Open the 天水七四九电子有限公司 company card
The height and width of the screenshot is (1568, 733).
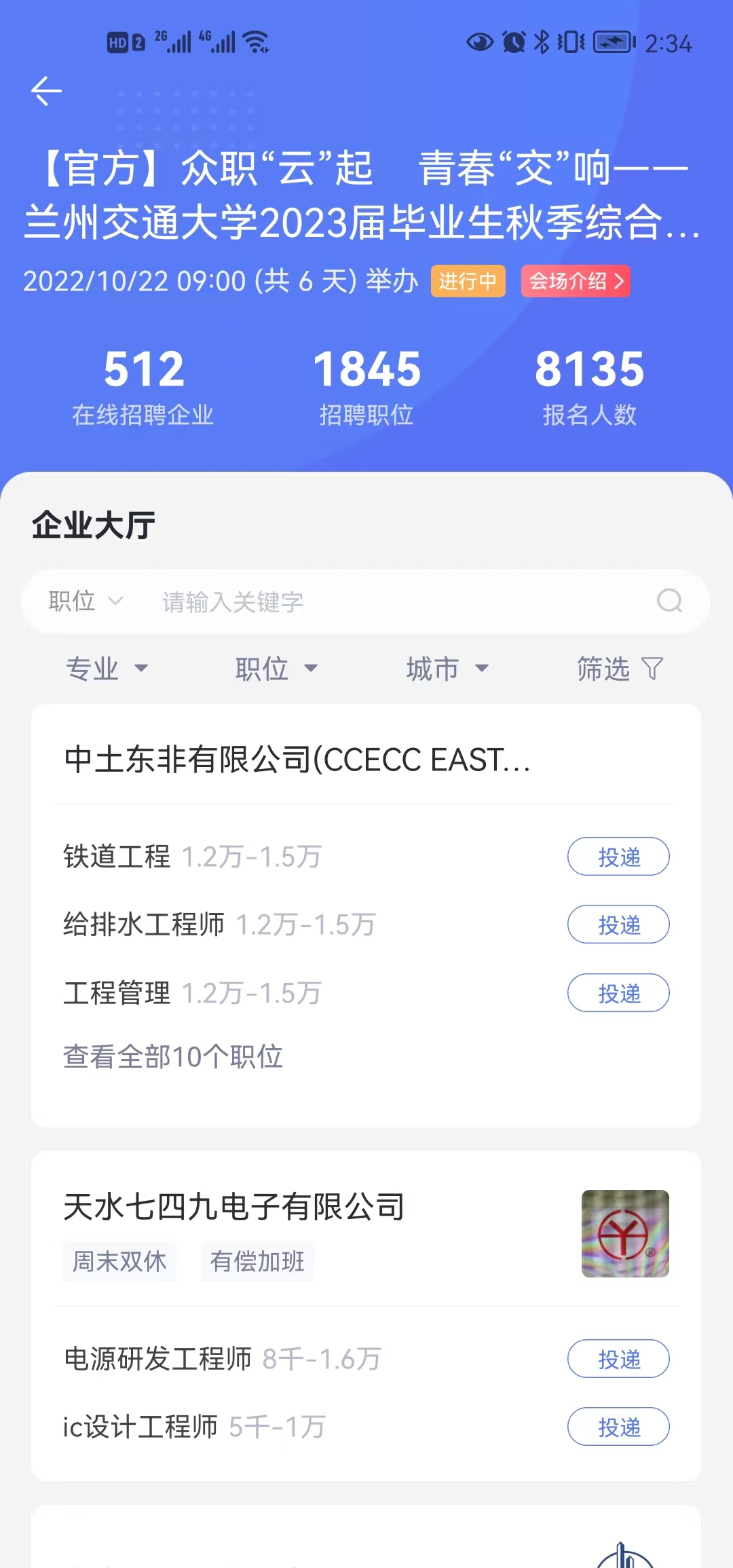coord(234,1207)
